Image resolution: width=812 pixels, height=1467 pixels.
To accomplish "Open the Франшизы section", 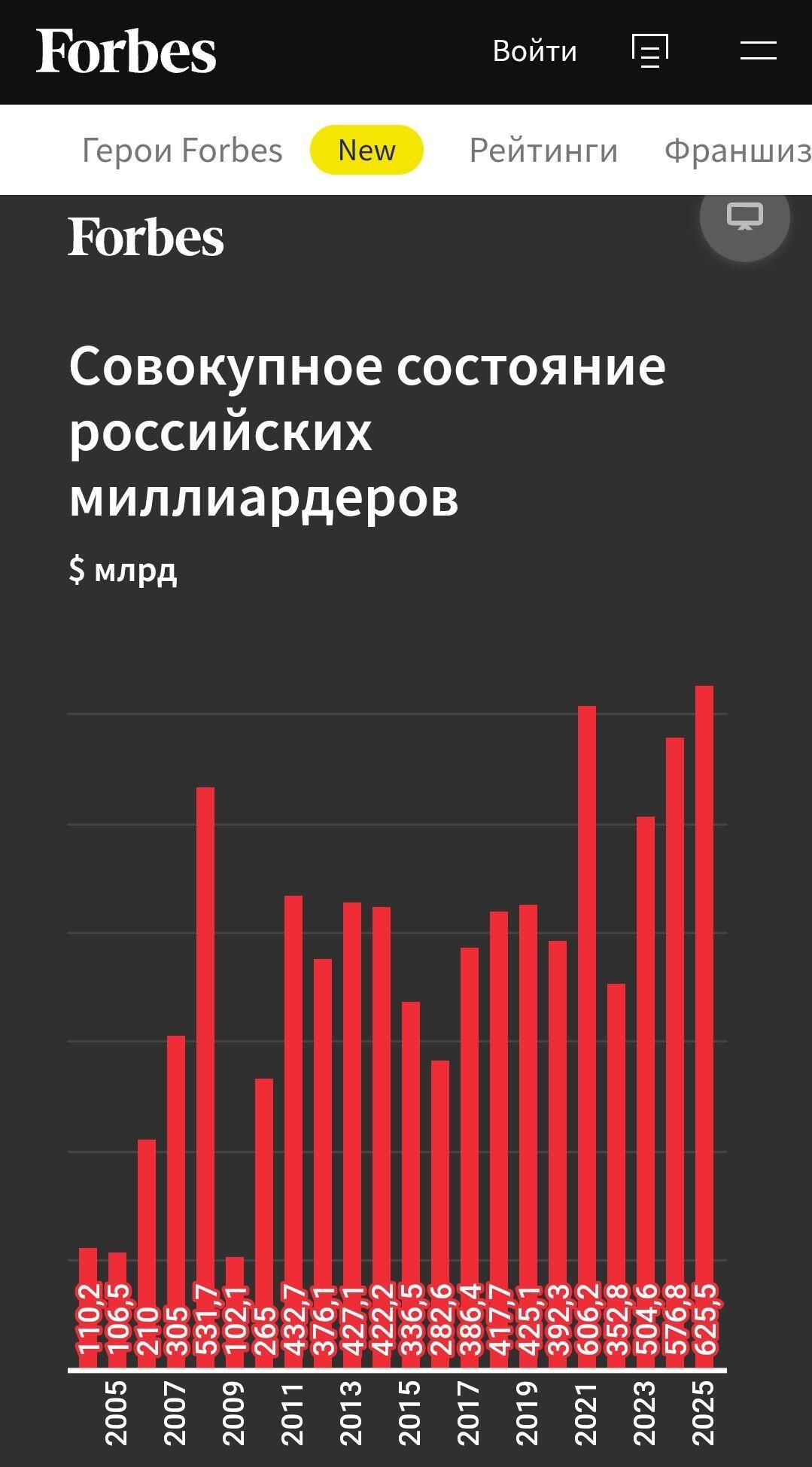I will 737,151.
